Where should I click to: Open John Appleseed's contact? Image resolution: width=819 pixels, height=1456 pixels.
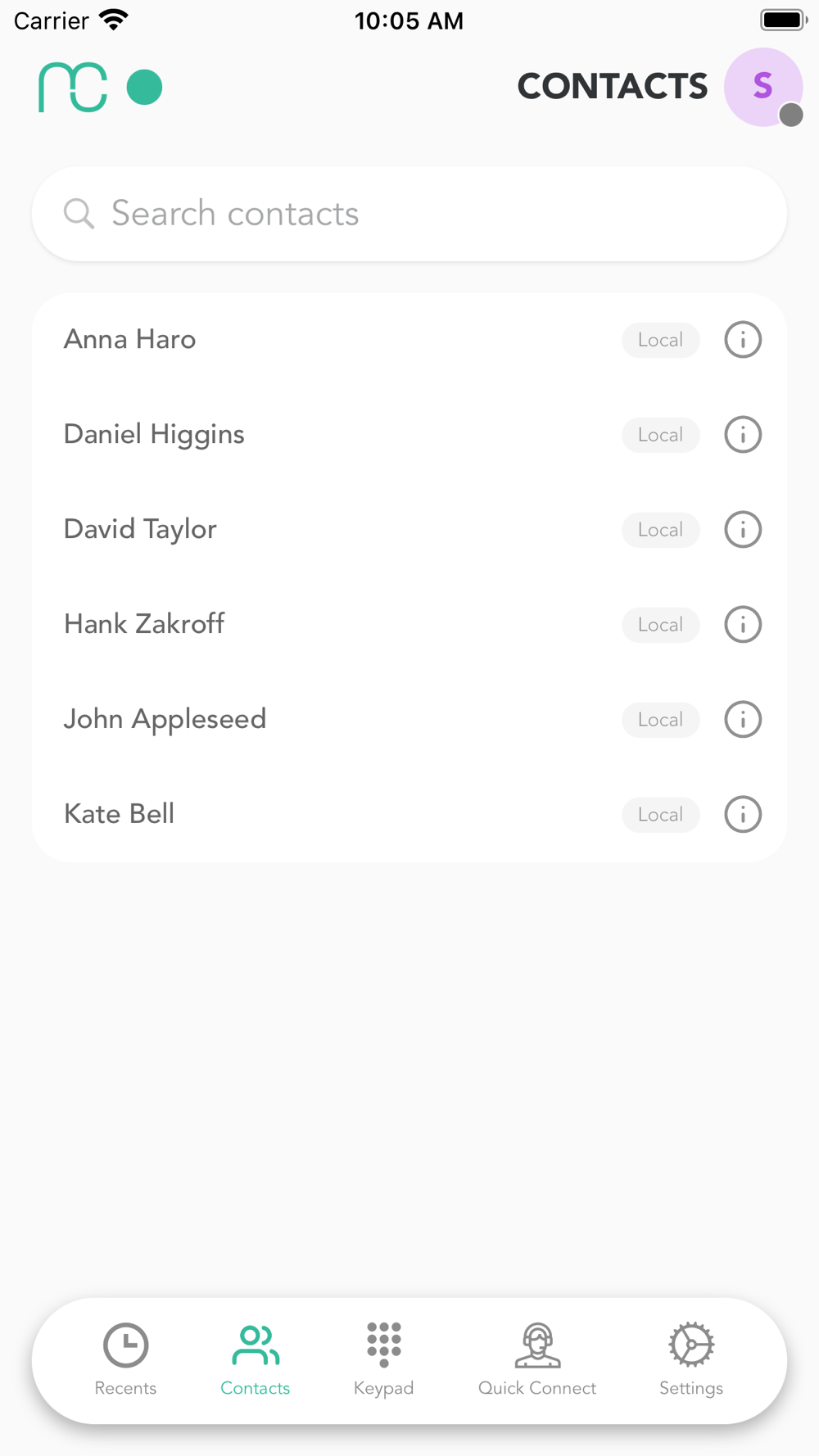(x=165, y=720)
